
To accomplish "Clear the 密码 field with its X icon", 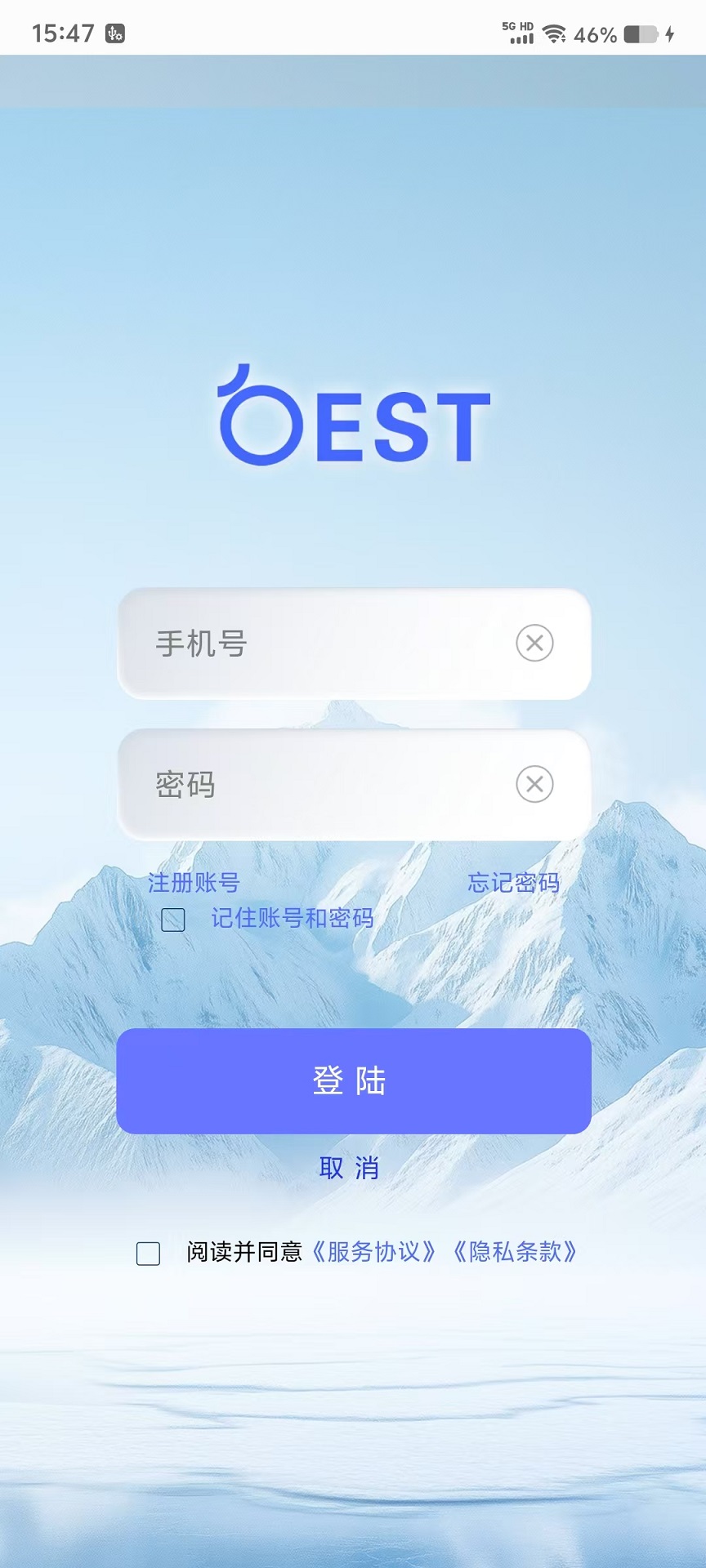I will click(x=534, y=784).
